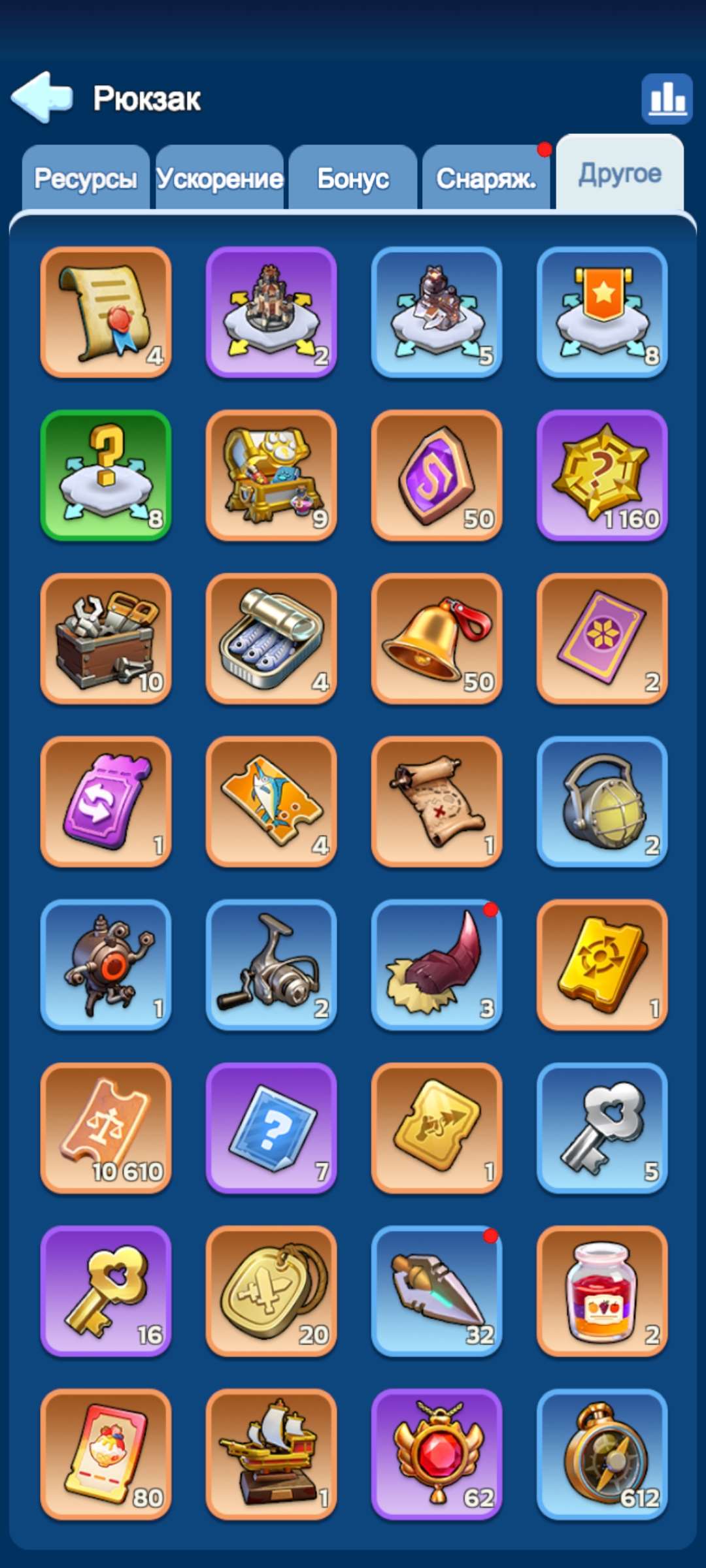Go back using the arrow next to Рюкзак

pyautogui.click(x=41, y=97)
